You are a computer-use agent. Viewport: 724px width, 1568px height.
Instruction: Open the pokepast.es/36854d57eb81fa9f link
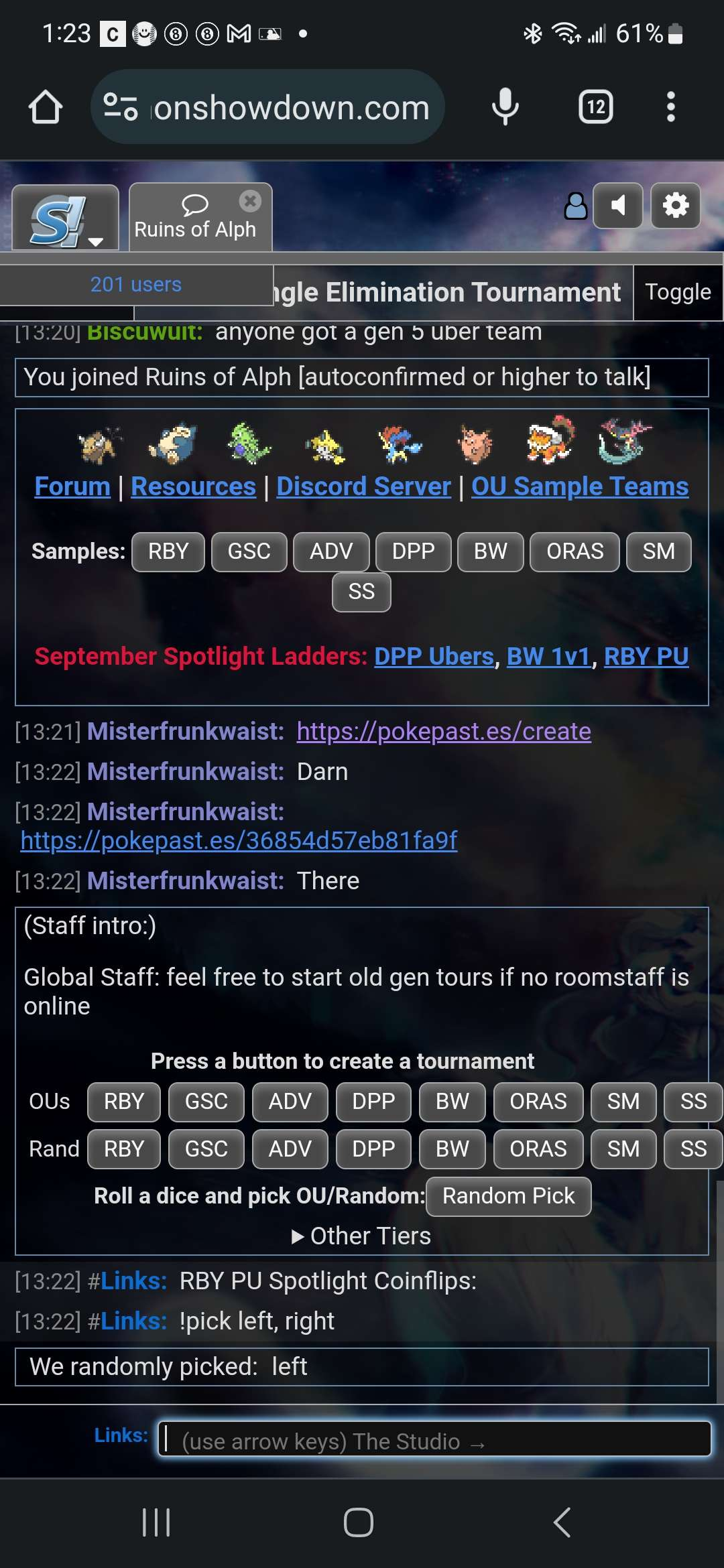(x=239, y=840)
